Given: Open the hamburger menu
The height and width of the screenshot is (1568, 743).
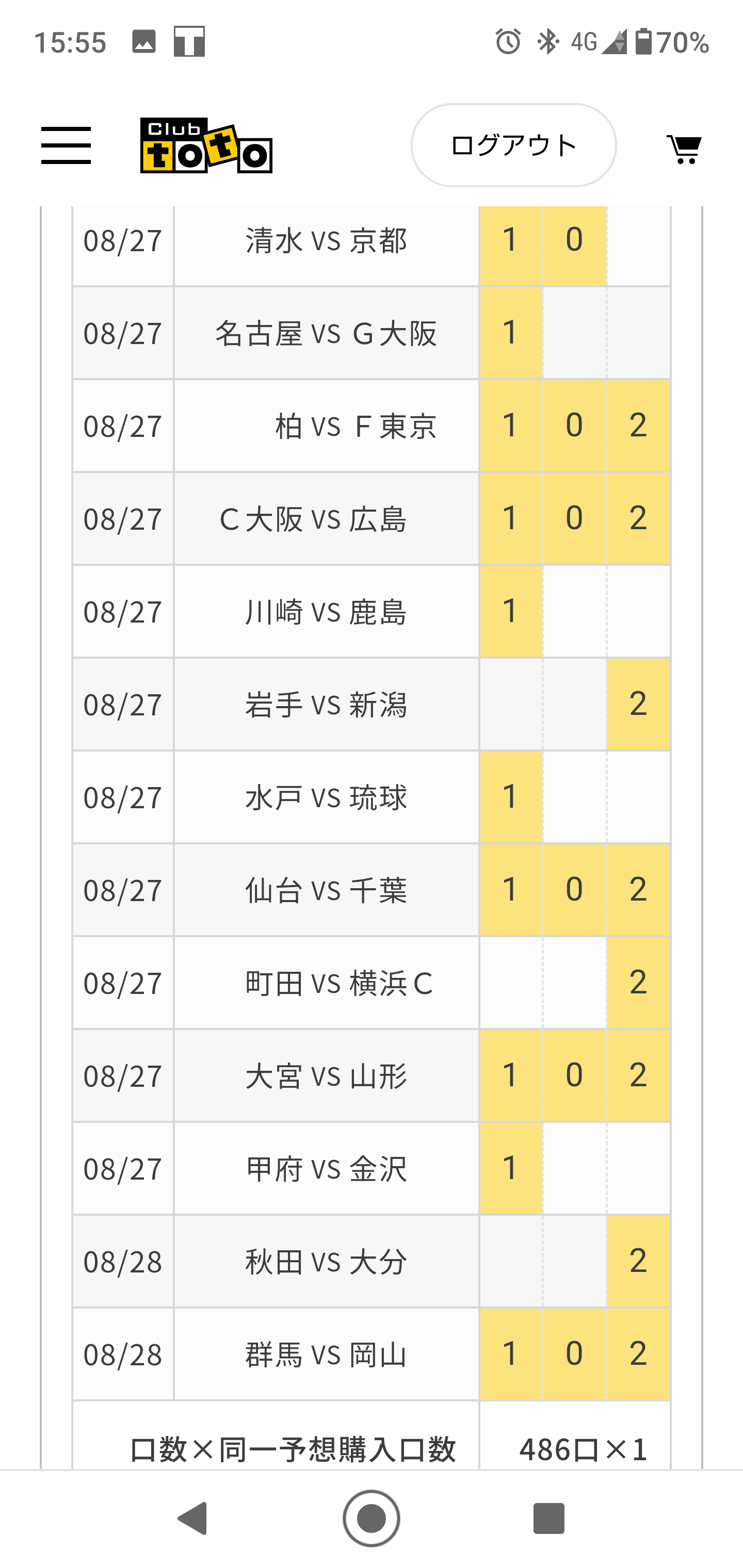Looking at the screenshot, I should (66, 145).
